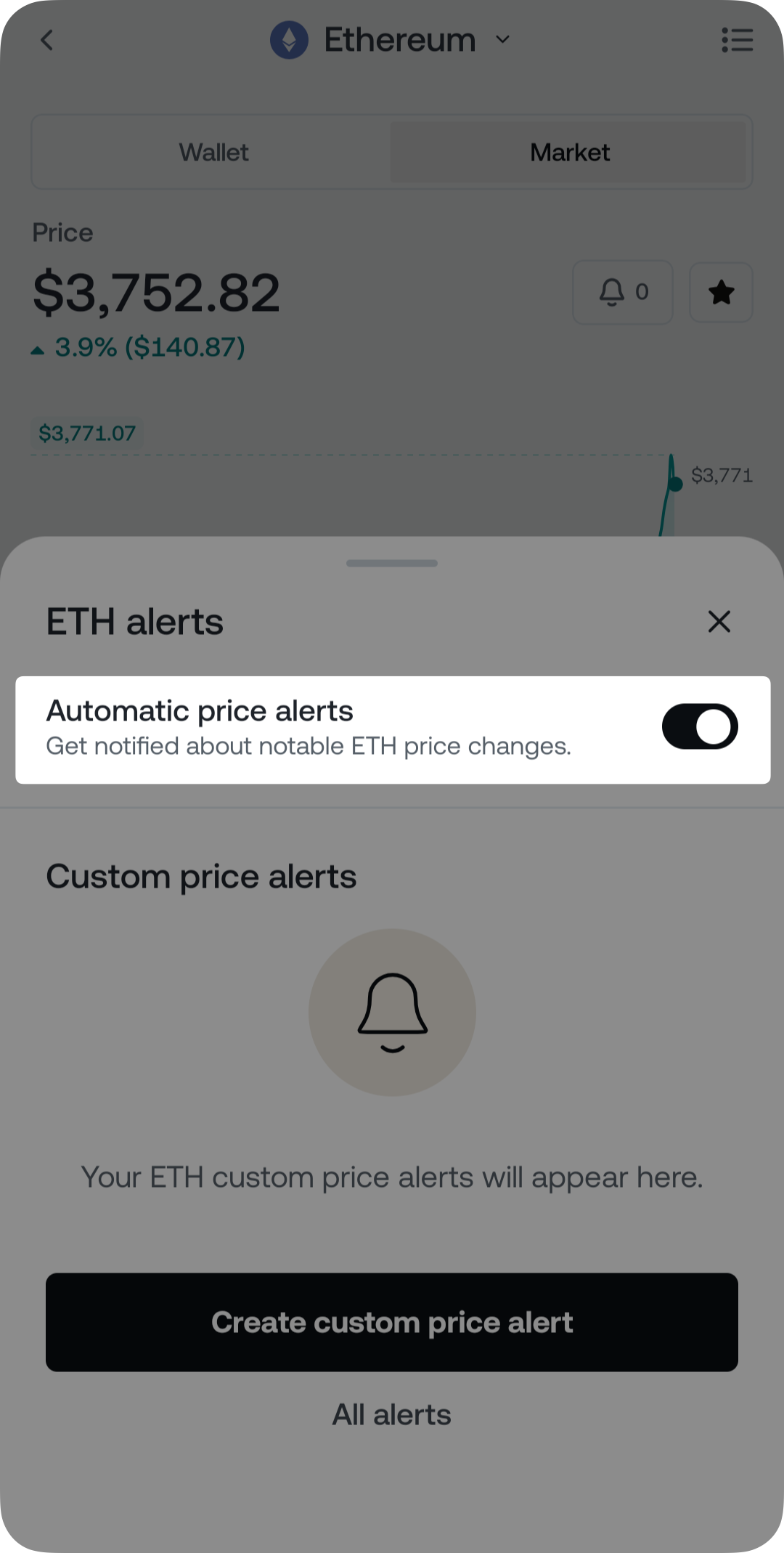Turn off Automatic price alerts
Screen dimensions: 784x1553
click(x=699, y=726)
